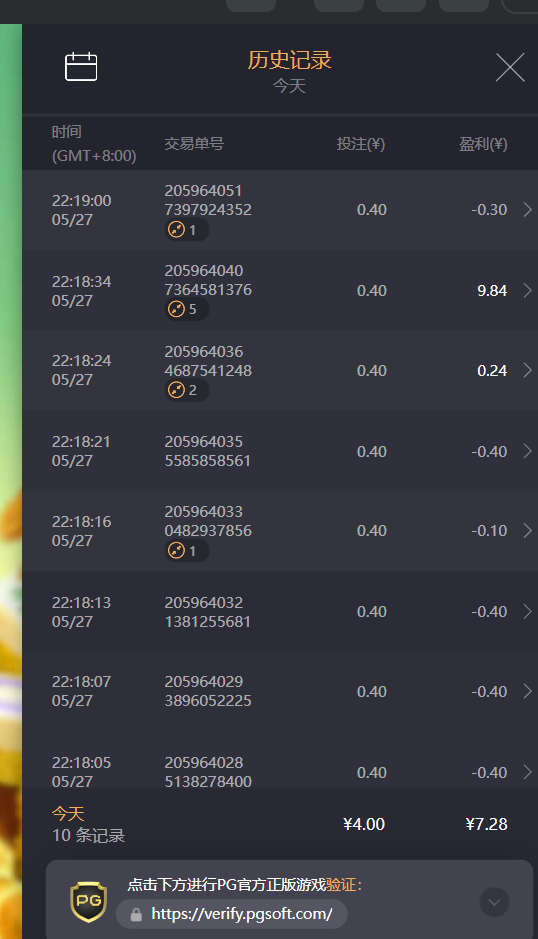Screen dimensions: 538x939
Task: Open the verify.pgsoft.com link
Action: coord(232,914)
